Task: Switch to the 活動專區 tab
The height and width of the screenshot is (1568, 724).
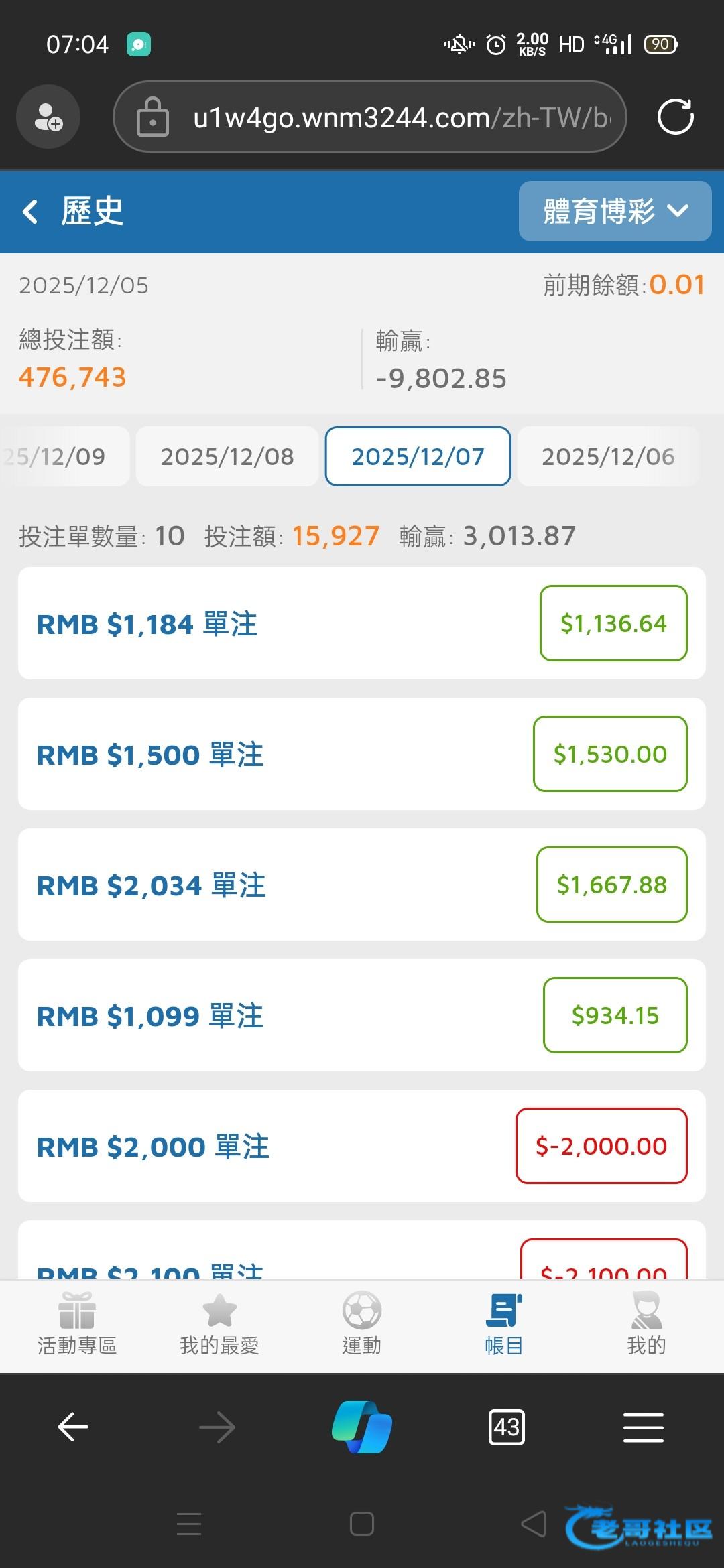Action: pos(77,1325)
